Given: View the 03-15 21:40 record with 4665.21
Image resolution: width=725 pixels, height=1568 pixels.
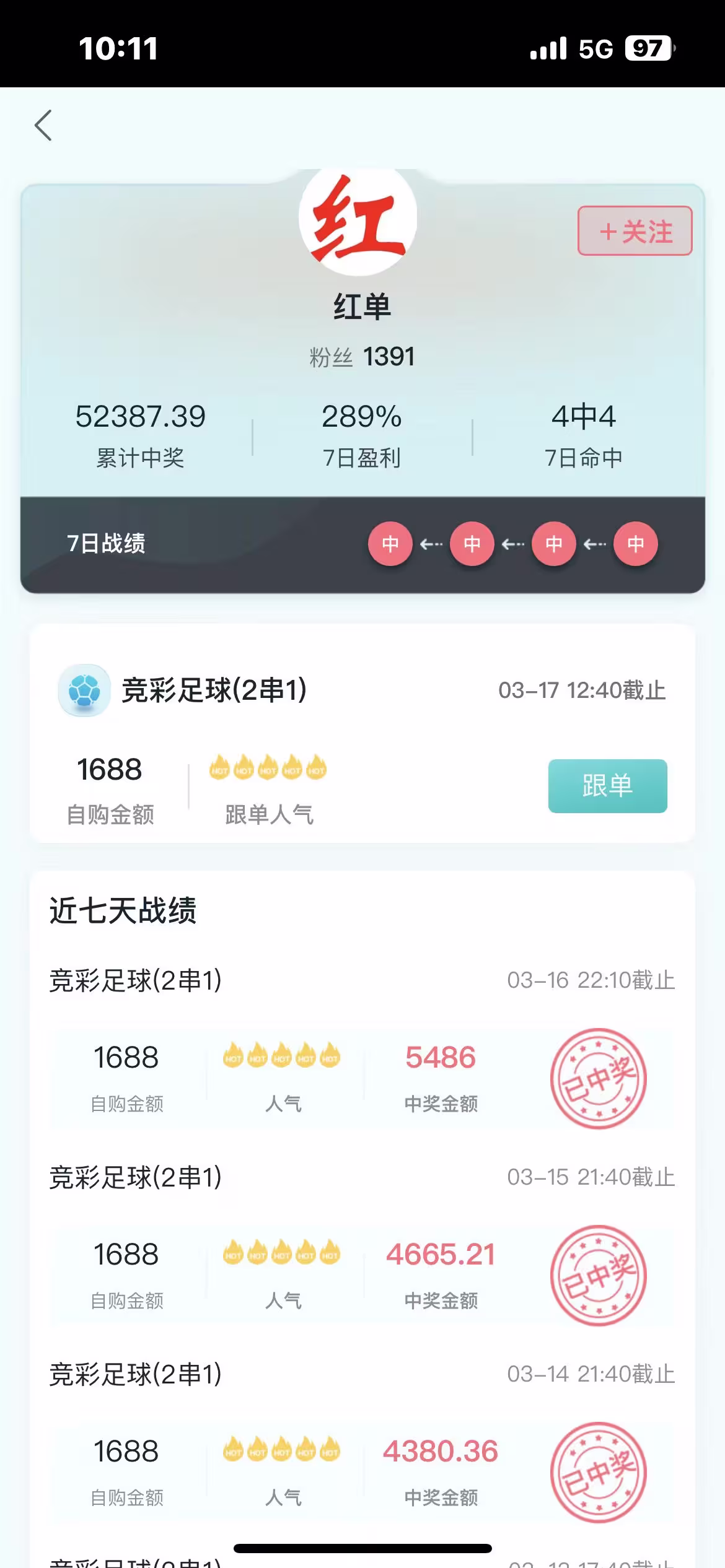Looking at the screenshot, I should (362, 1245).
